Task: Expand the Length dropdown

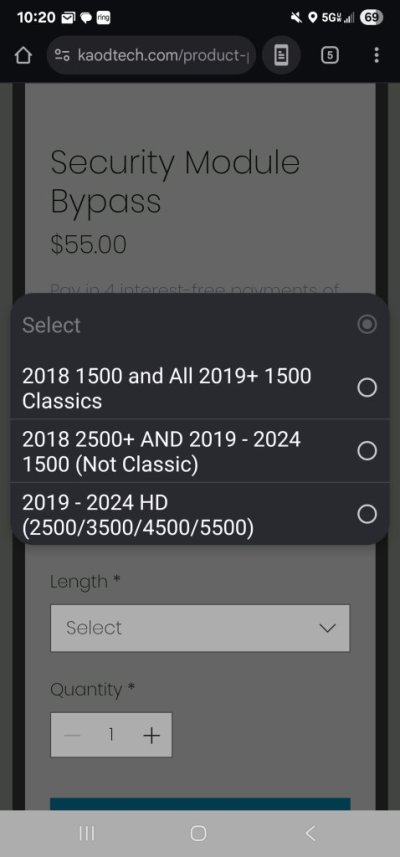Action: (x=200, y=628)
